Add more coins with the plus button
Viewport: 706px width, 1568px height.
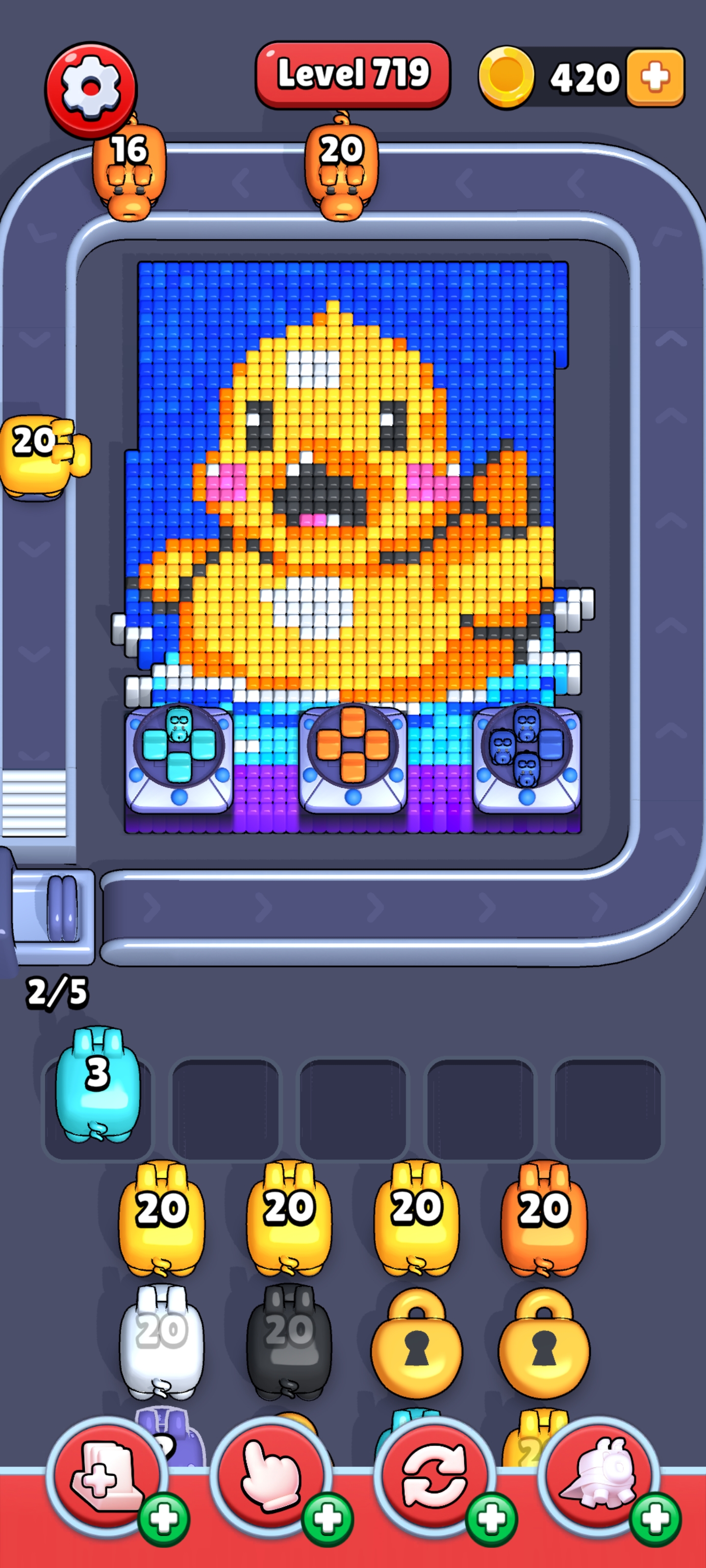point(655,77)
